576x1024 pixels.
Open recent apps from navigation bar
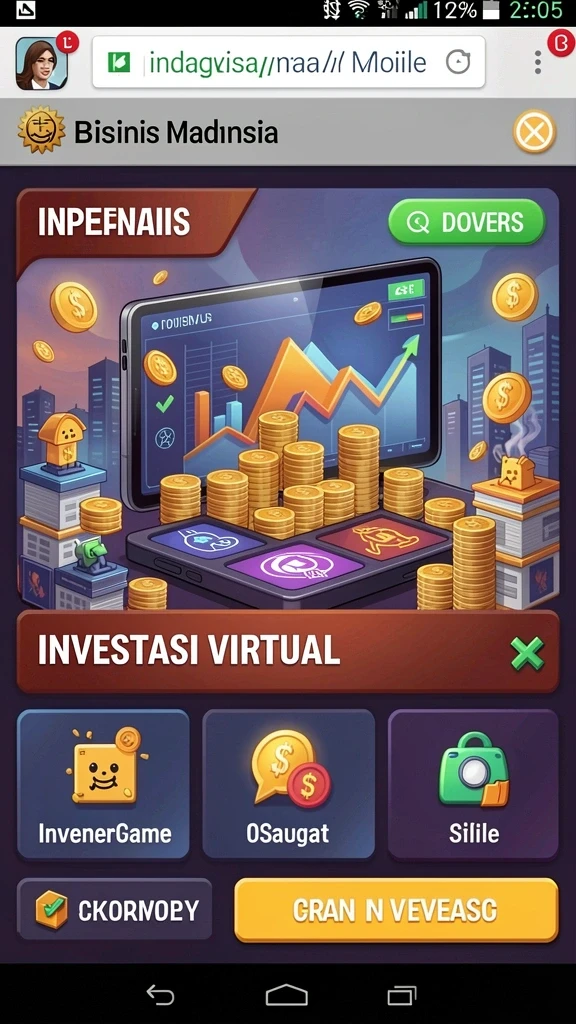click(402, 995)
